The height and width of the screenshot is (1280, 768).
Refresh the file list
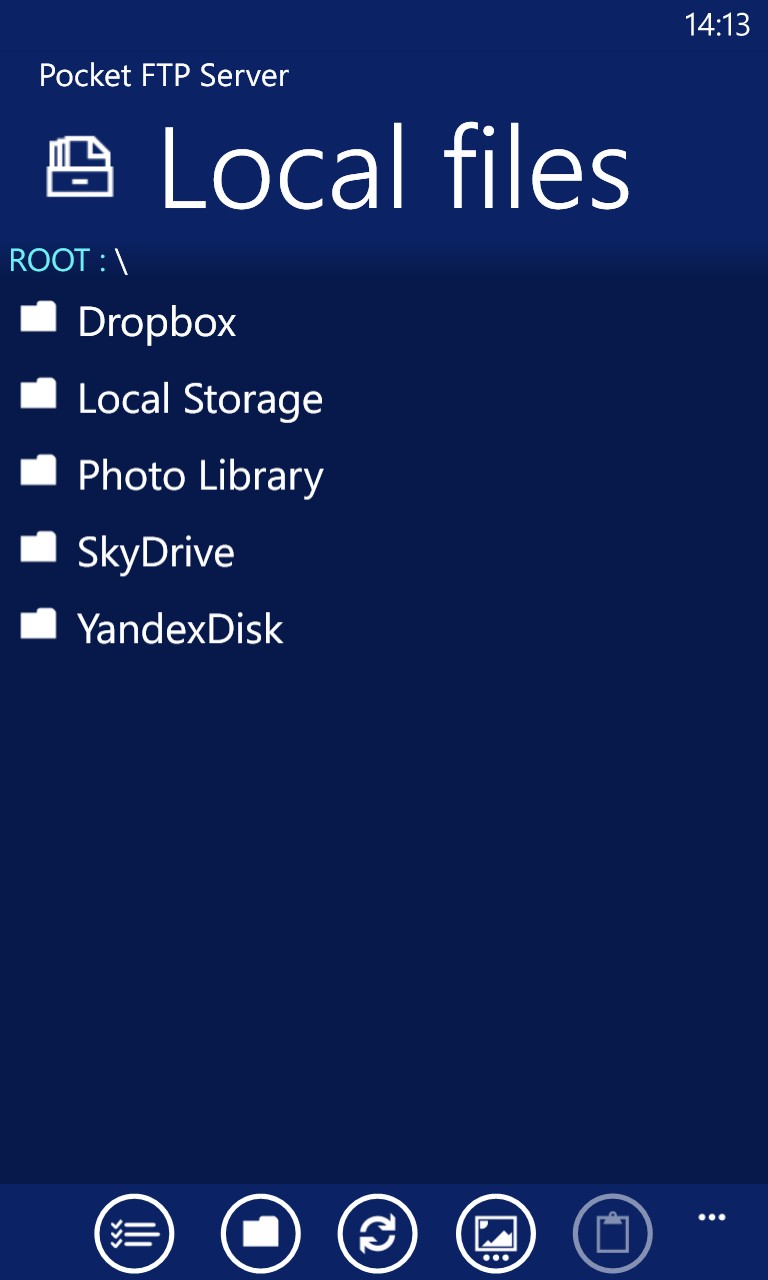coord(377,1234)
